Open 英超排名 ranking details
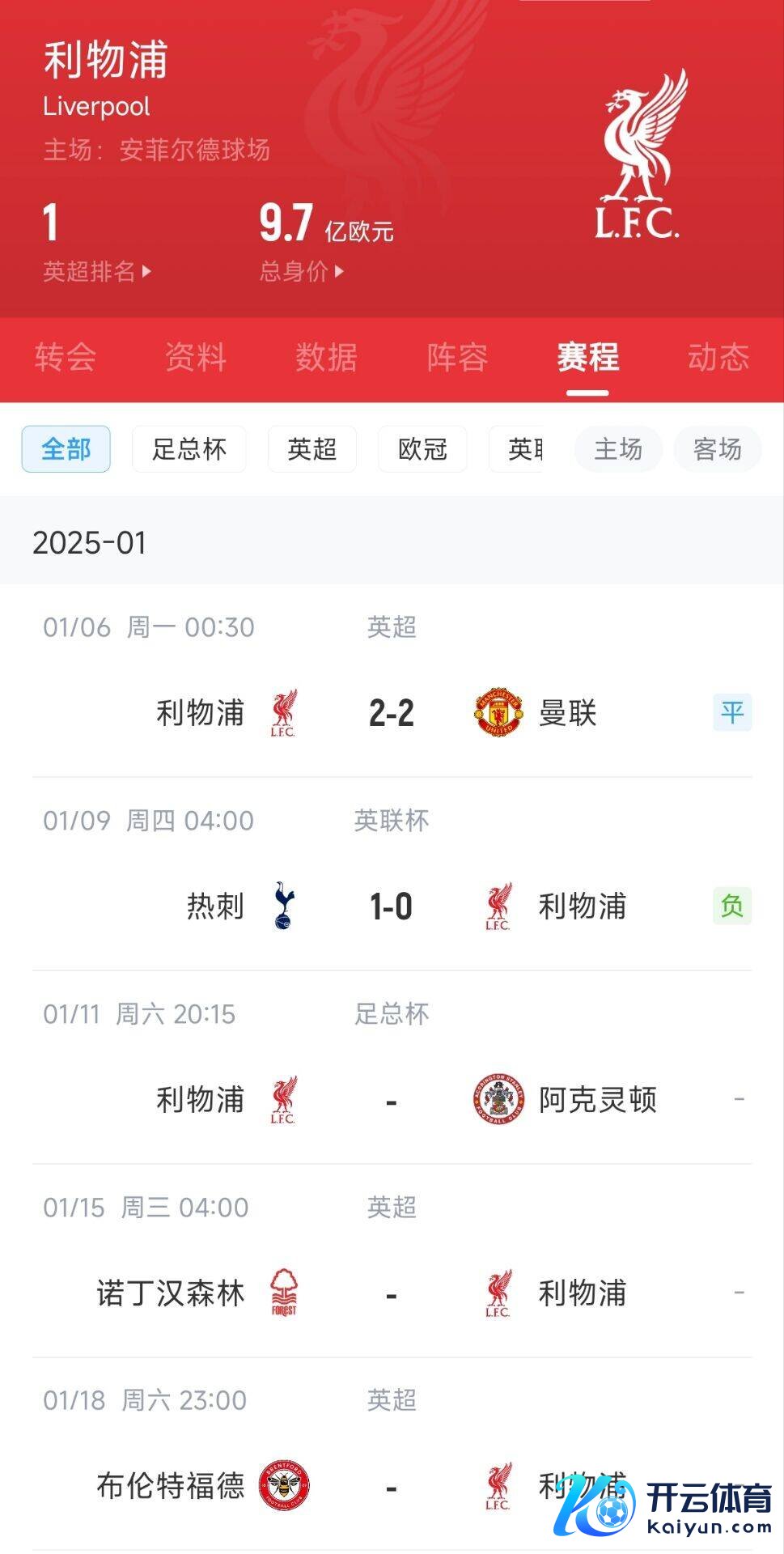 [96, 271]
